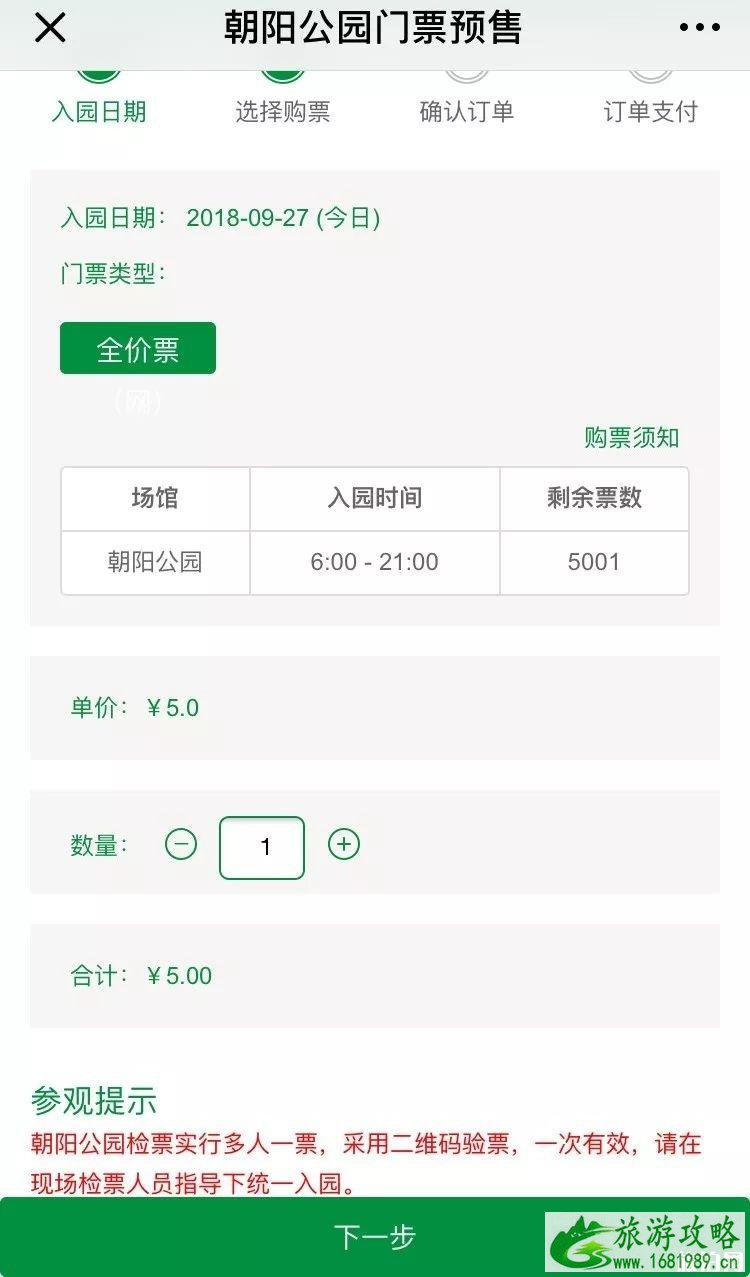Select the 6:00 - 21:00 entry time
The image size is (750, 1277).
(x=374, y=562)
